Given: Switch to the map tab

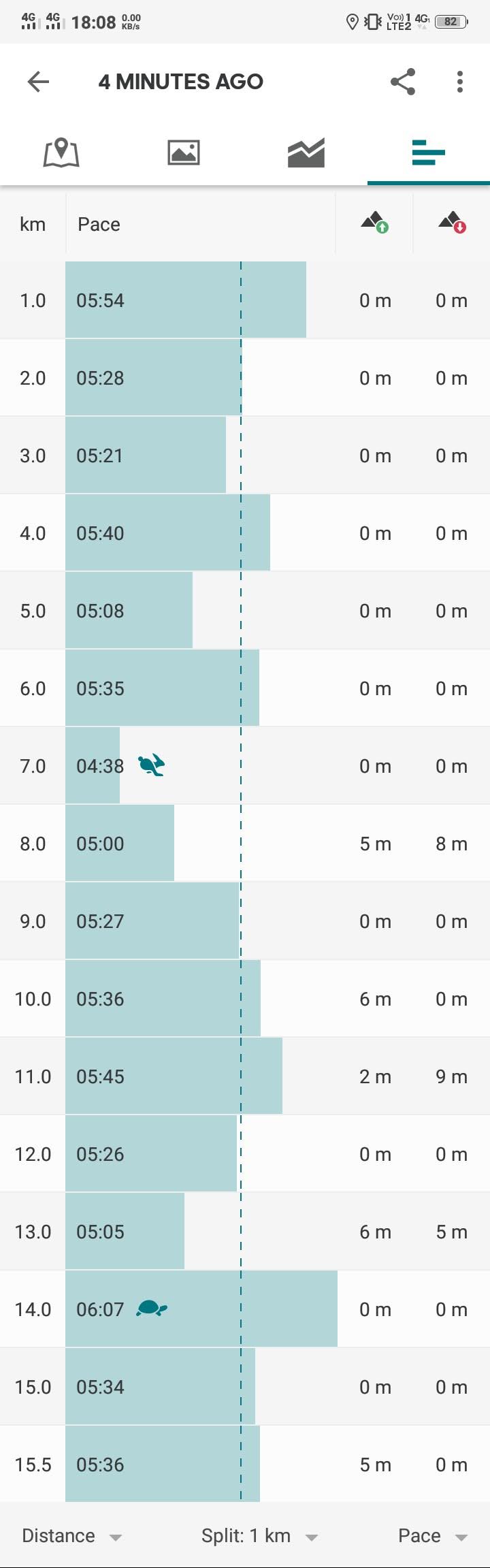Looking at the screenshot, I should click(61, 153).
